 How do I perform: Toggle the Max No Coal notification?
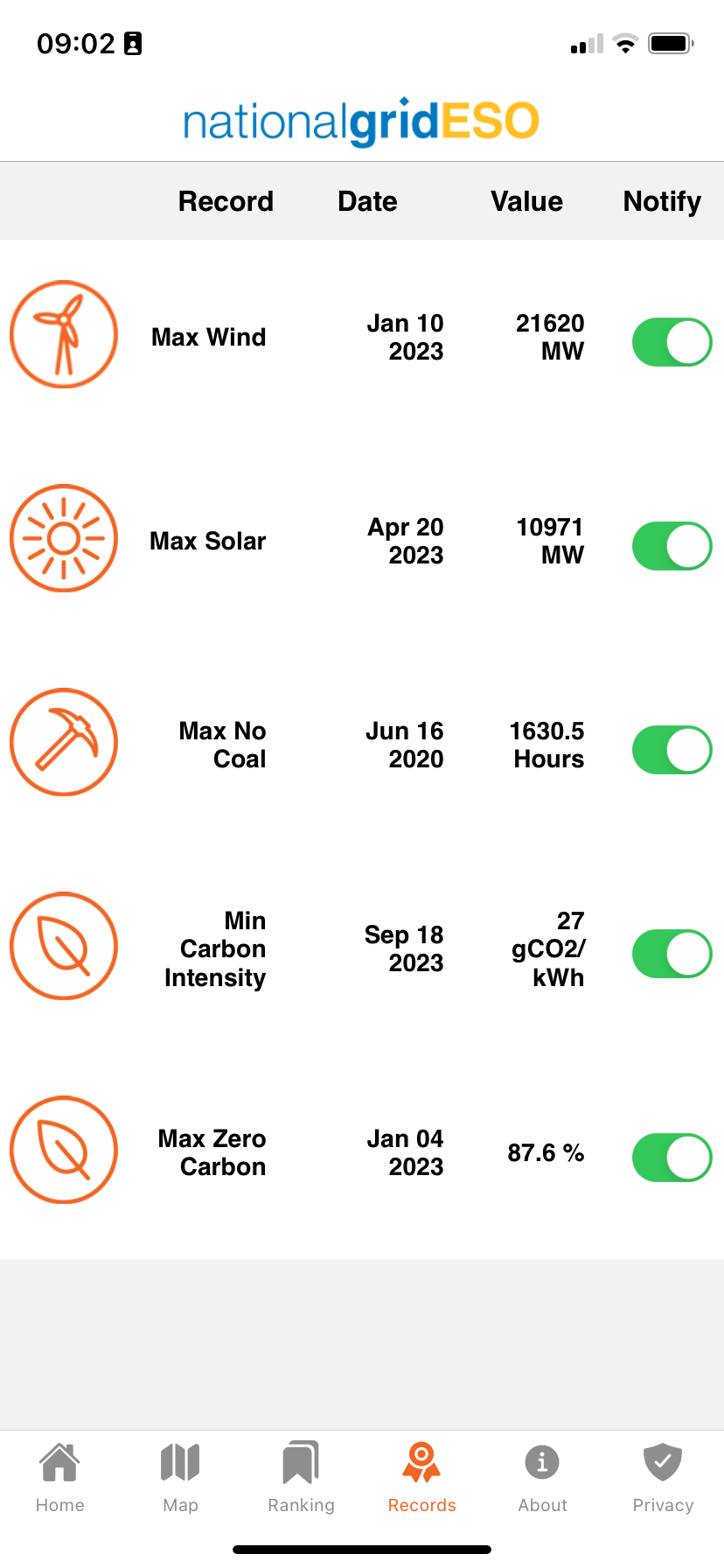coord(672,750)
